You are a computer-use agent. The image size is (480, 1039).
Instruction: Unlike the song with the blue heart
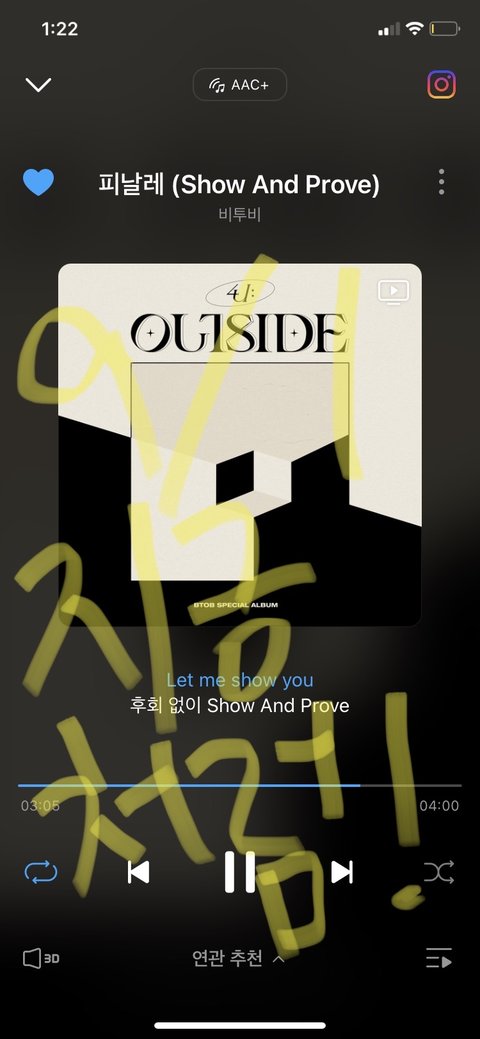pyautogui.click(x=38, y=182)
